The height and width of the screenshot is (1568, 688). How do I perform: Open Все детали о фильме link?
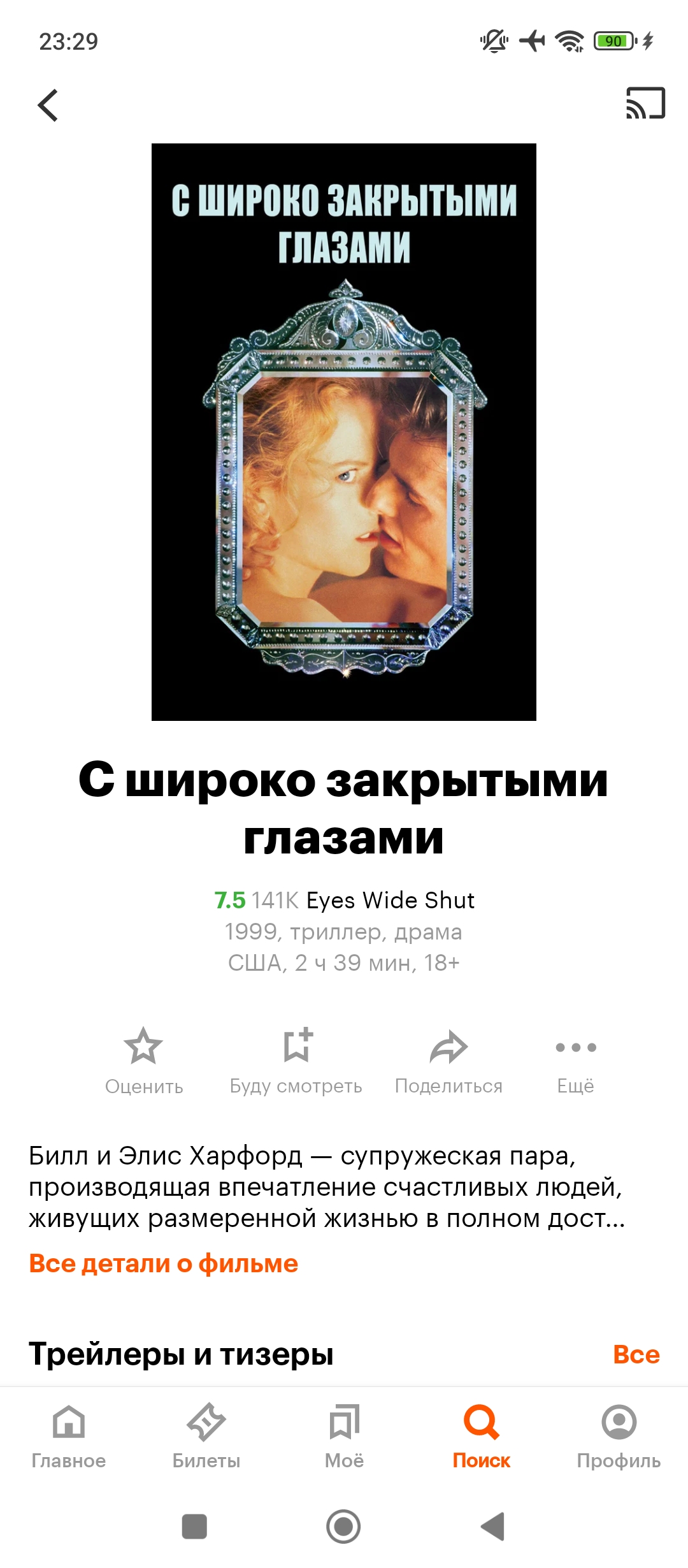click(164, 1263)
